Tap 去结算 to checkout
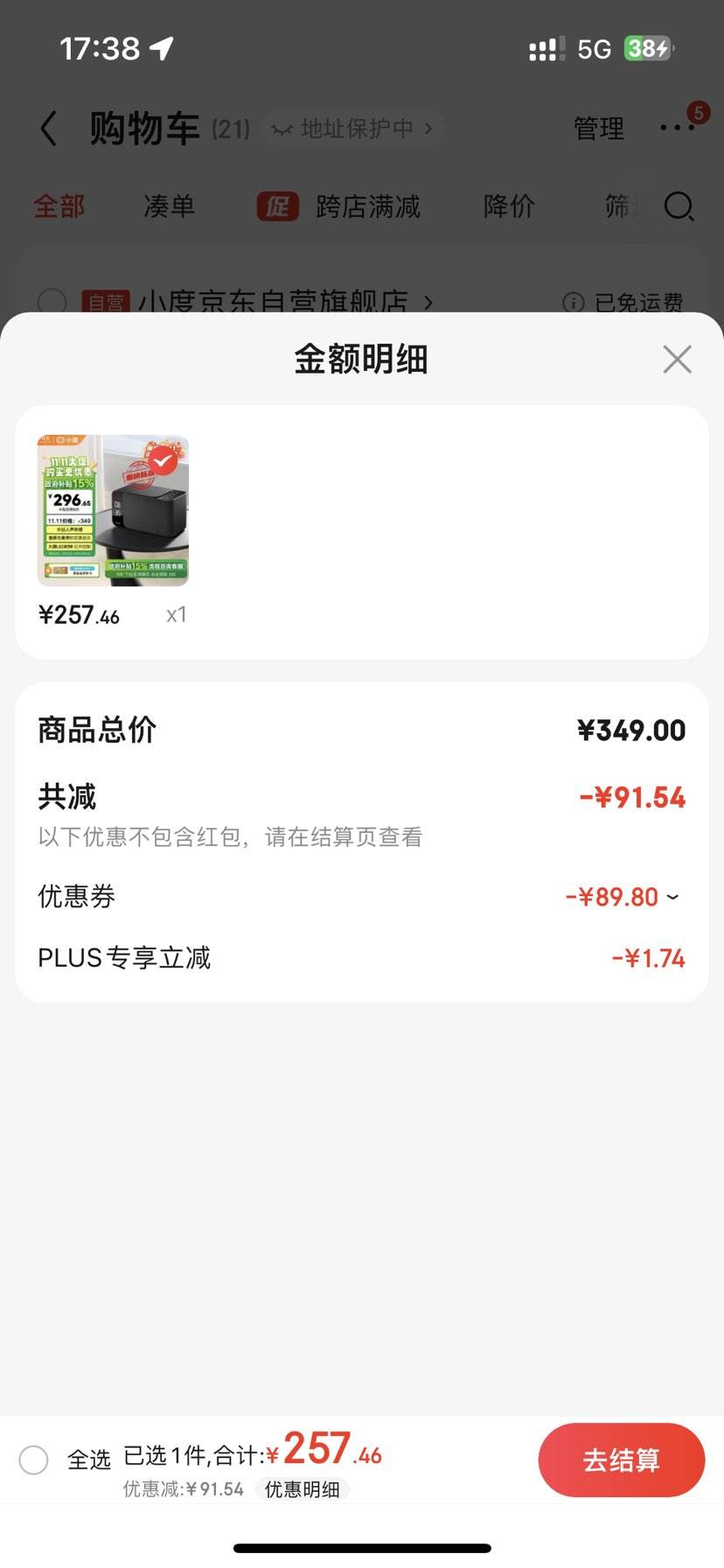The height and width of the screenshot is (1568, 724). click(622, 1459)
